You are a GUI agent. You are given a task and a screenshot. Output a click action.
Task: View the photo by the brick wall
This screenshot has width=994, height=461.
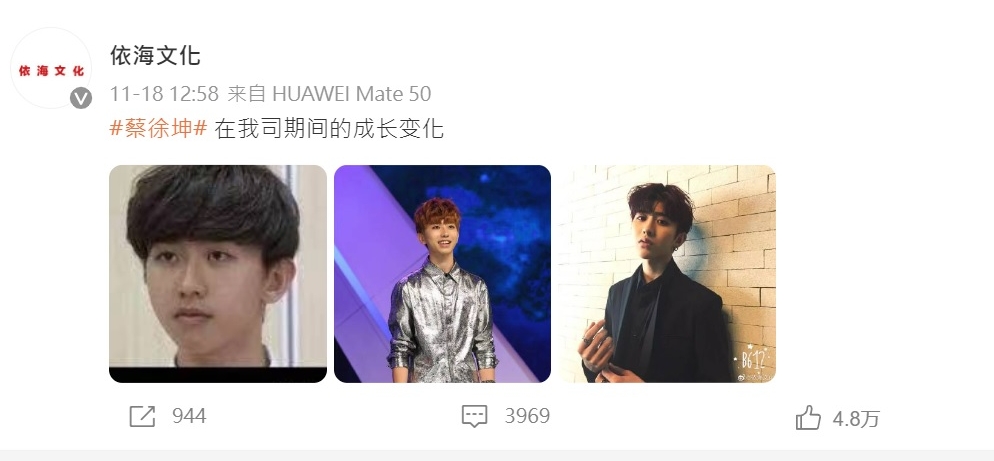[x=667, y=273]
